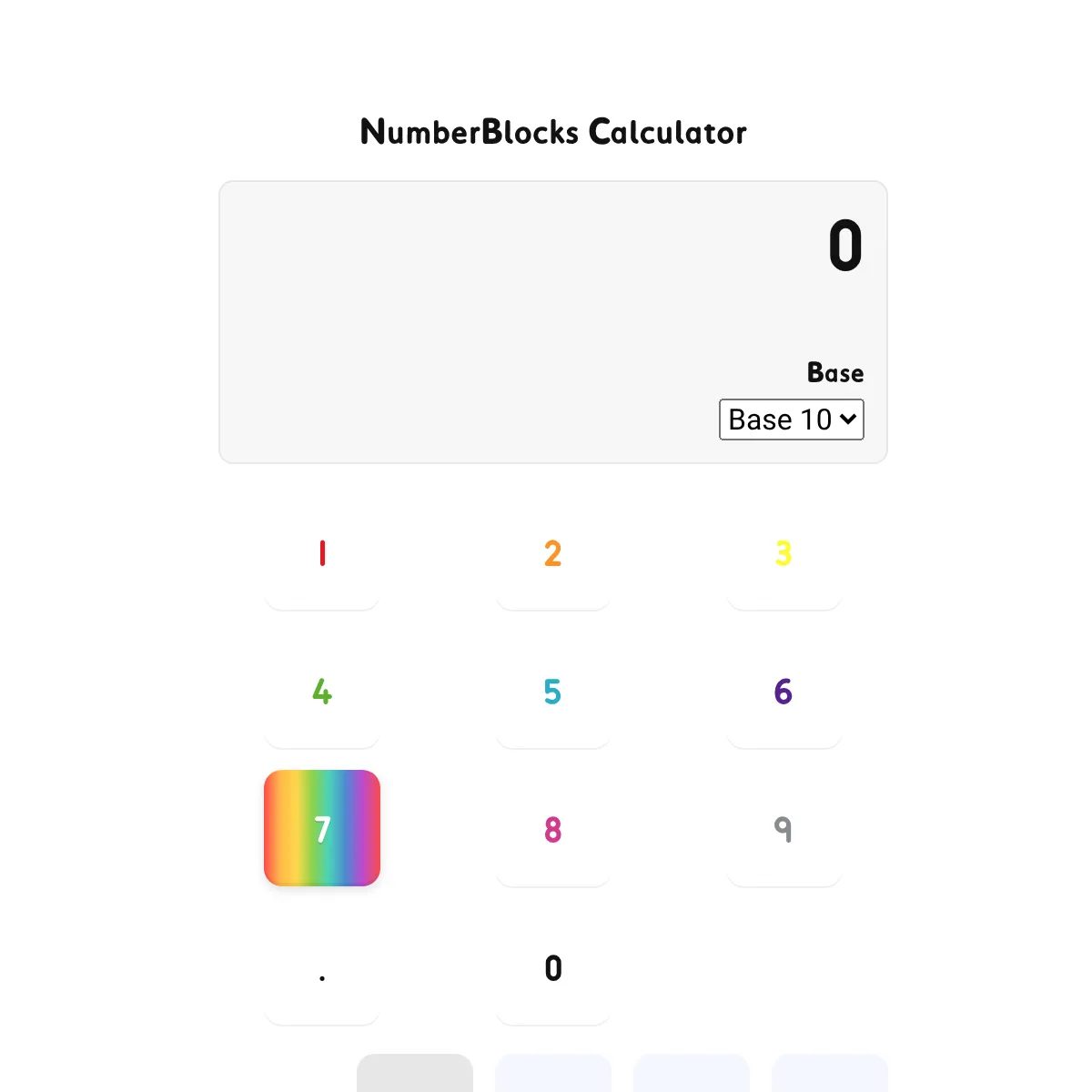Tap the gray number 9 key
The width and height of the screenshot is (1092, 1092).
784,830
